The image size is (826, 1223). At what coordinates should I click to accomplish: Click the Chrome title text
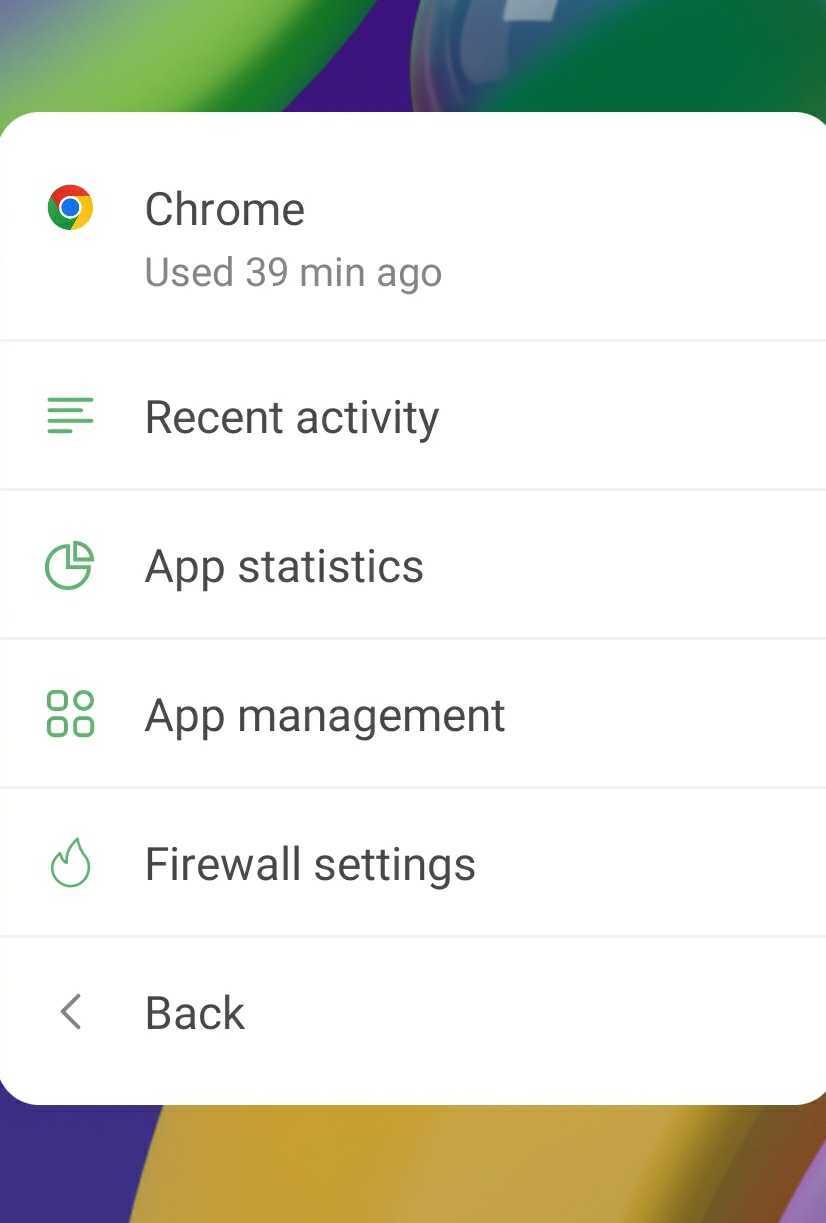point(224,208)
